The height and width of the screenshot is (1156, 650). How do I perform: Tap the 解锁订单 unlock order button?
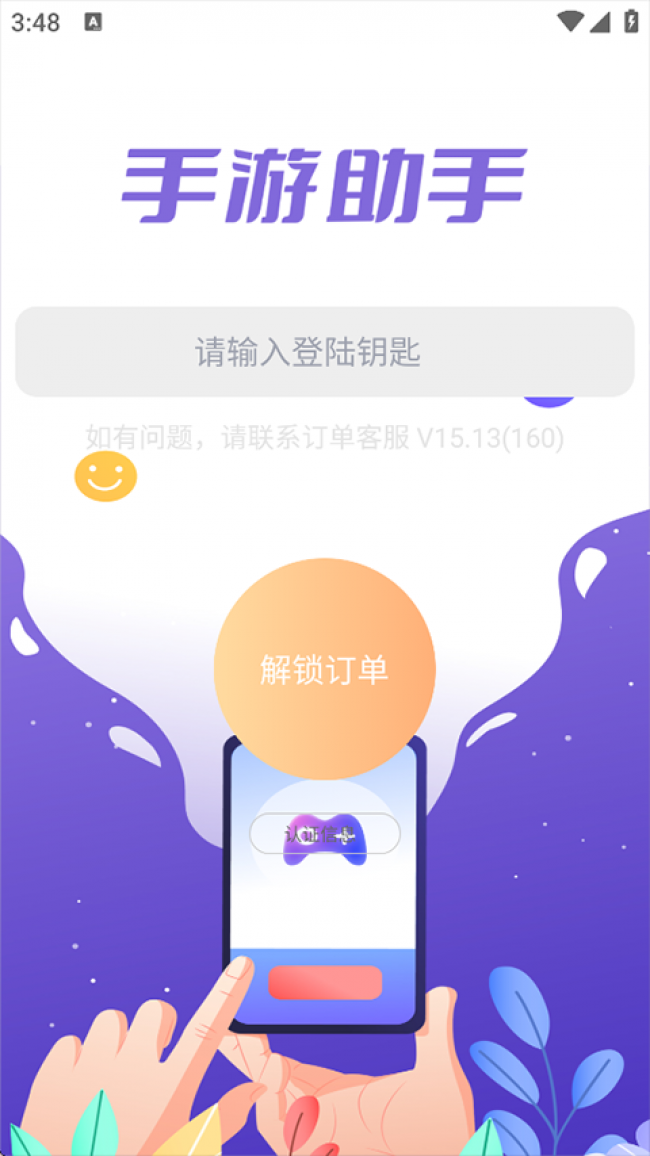(324, 669)
